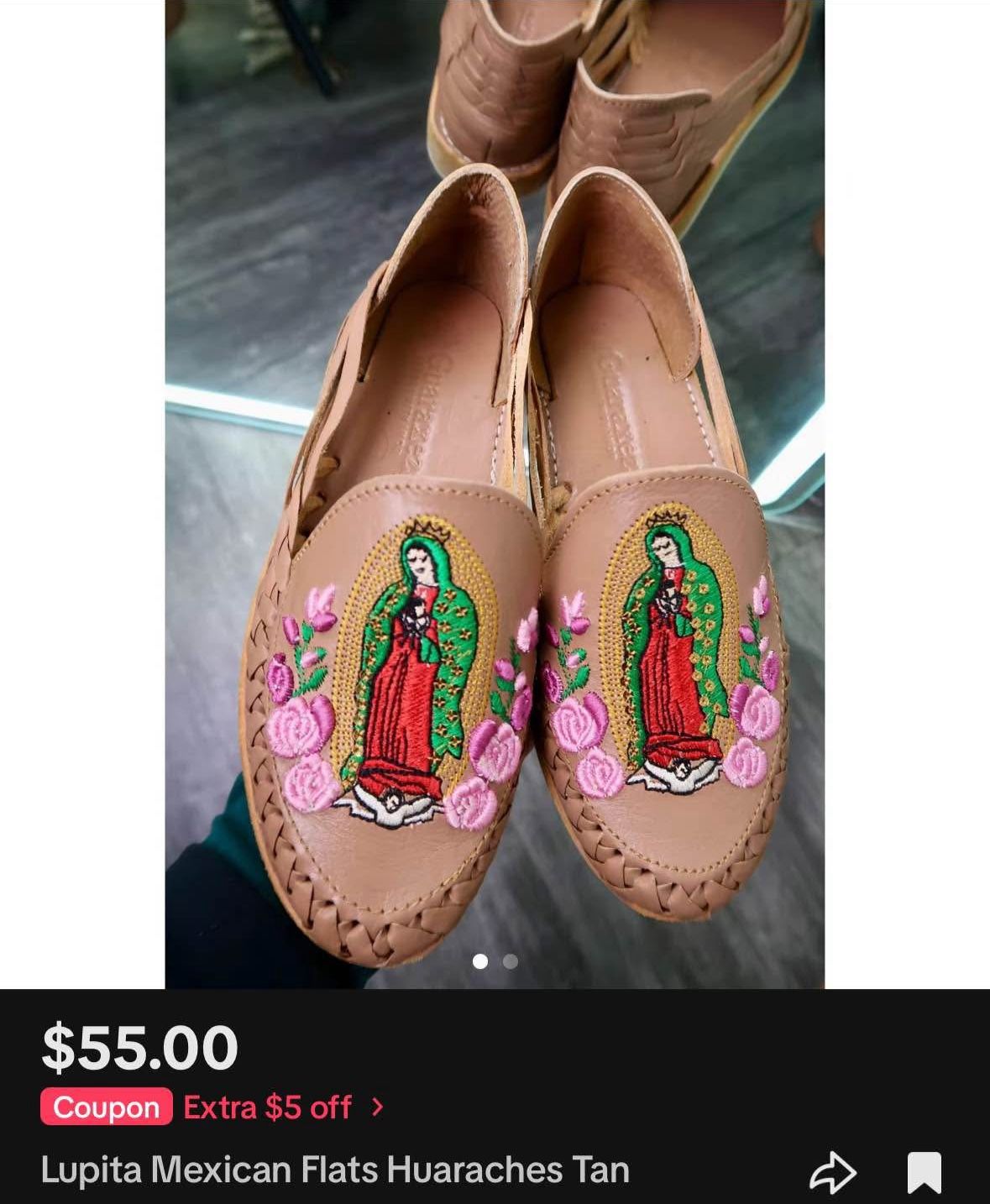Jump to the second photo dot
990x1204 pixels.
510,961
